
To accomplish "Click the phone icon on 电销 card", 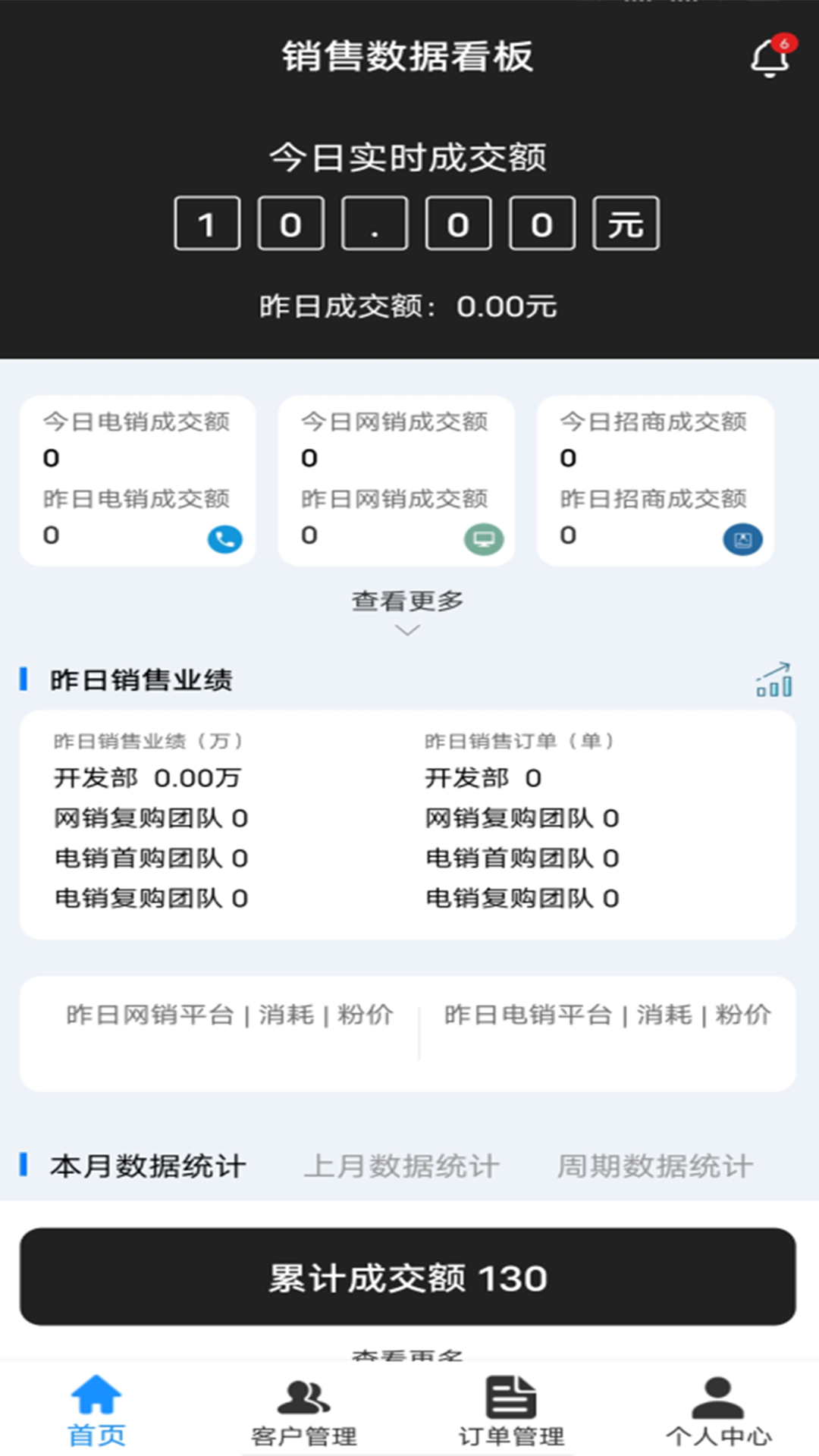I will click(224, 540).
